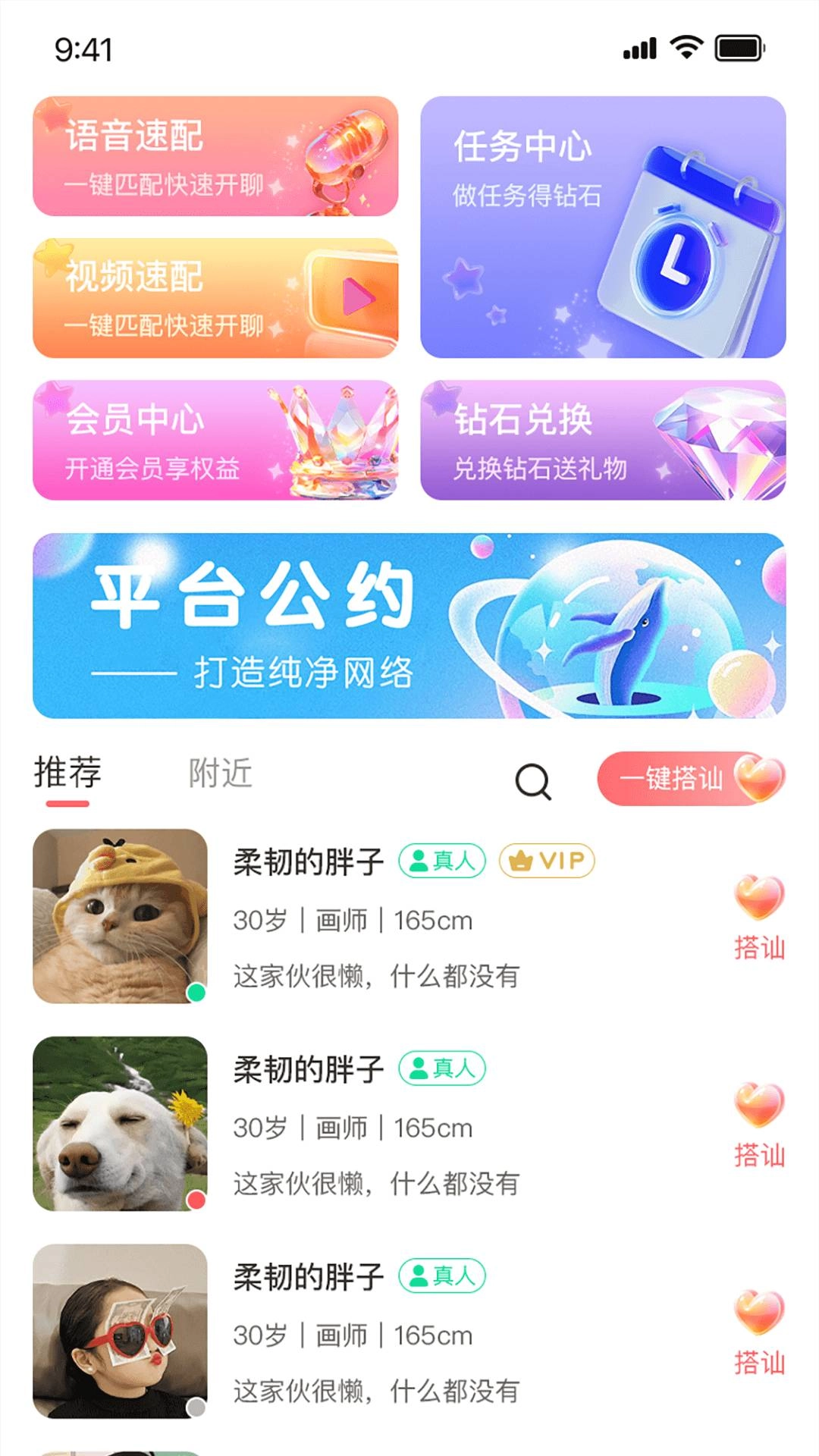The width and height of the screenshot is (819, 1456).
Task: Open the dog avatar user's profile
Action: (x=121, y=1123)
